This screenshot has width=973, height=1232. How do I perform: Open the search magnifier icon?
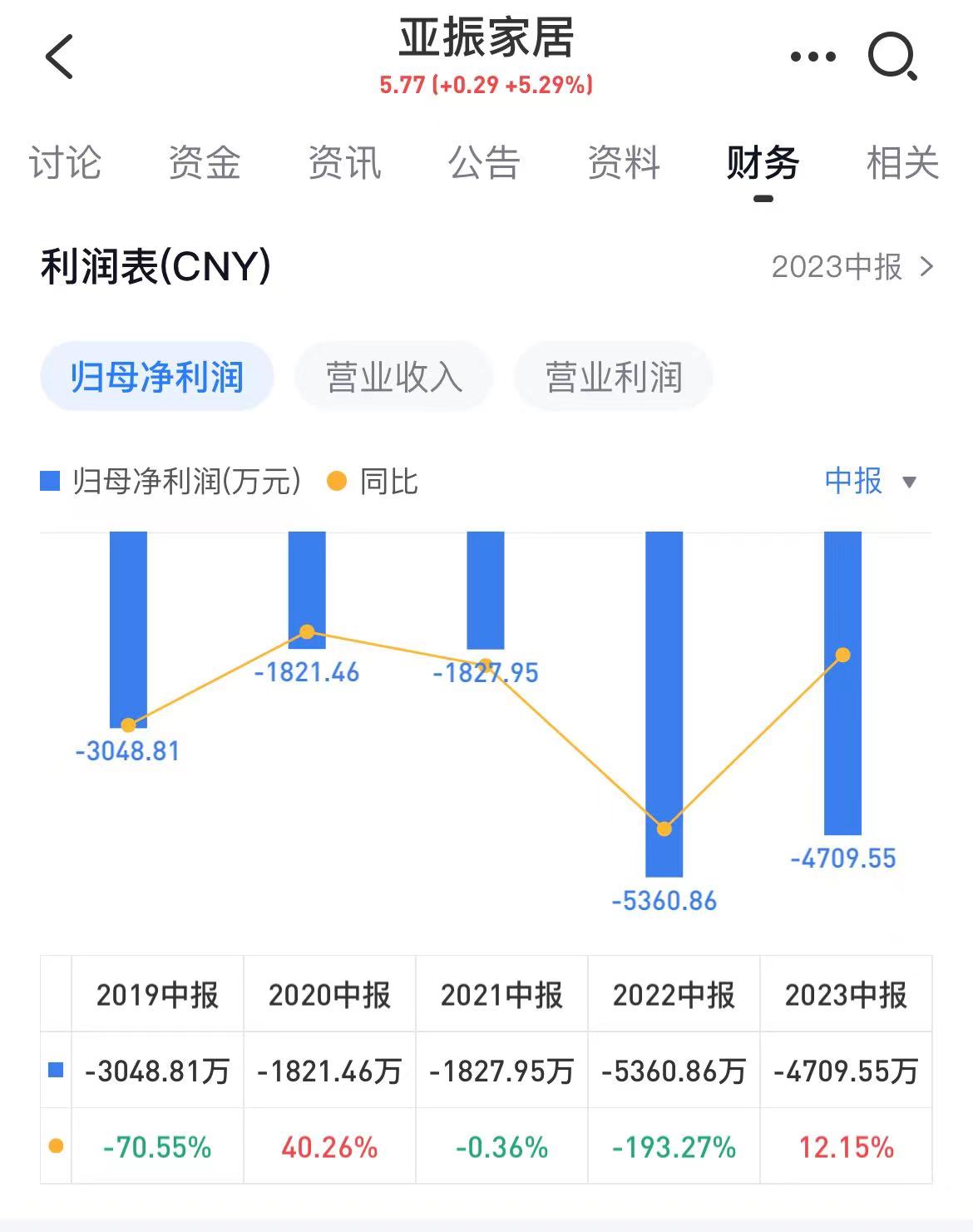(x=892, y=57)
